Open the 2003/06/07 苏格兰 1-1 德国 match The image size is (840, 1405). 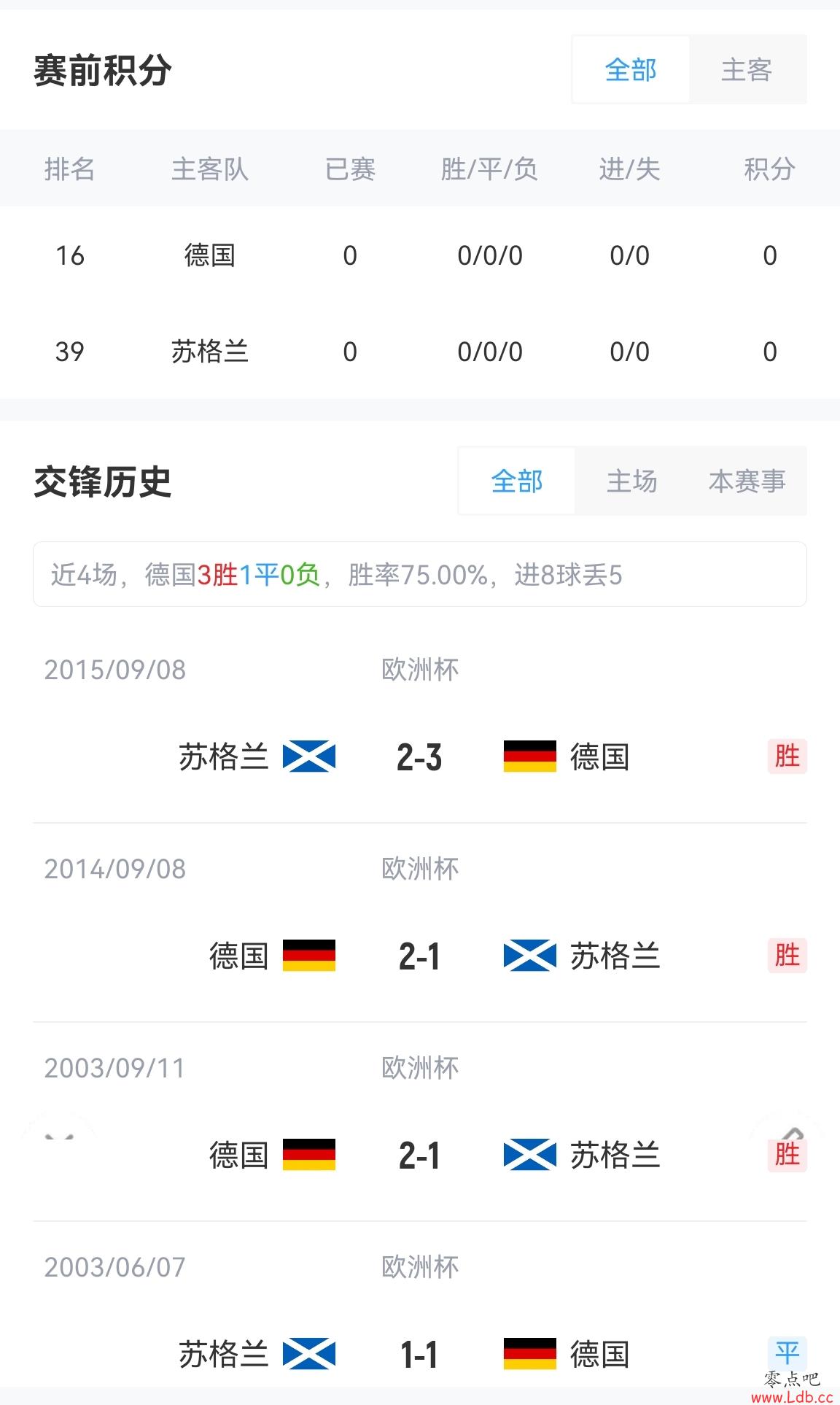coord(419,1354)
